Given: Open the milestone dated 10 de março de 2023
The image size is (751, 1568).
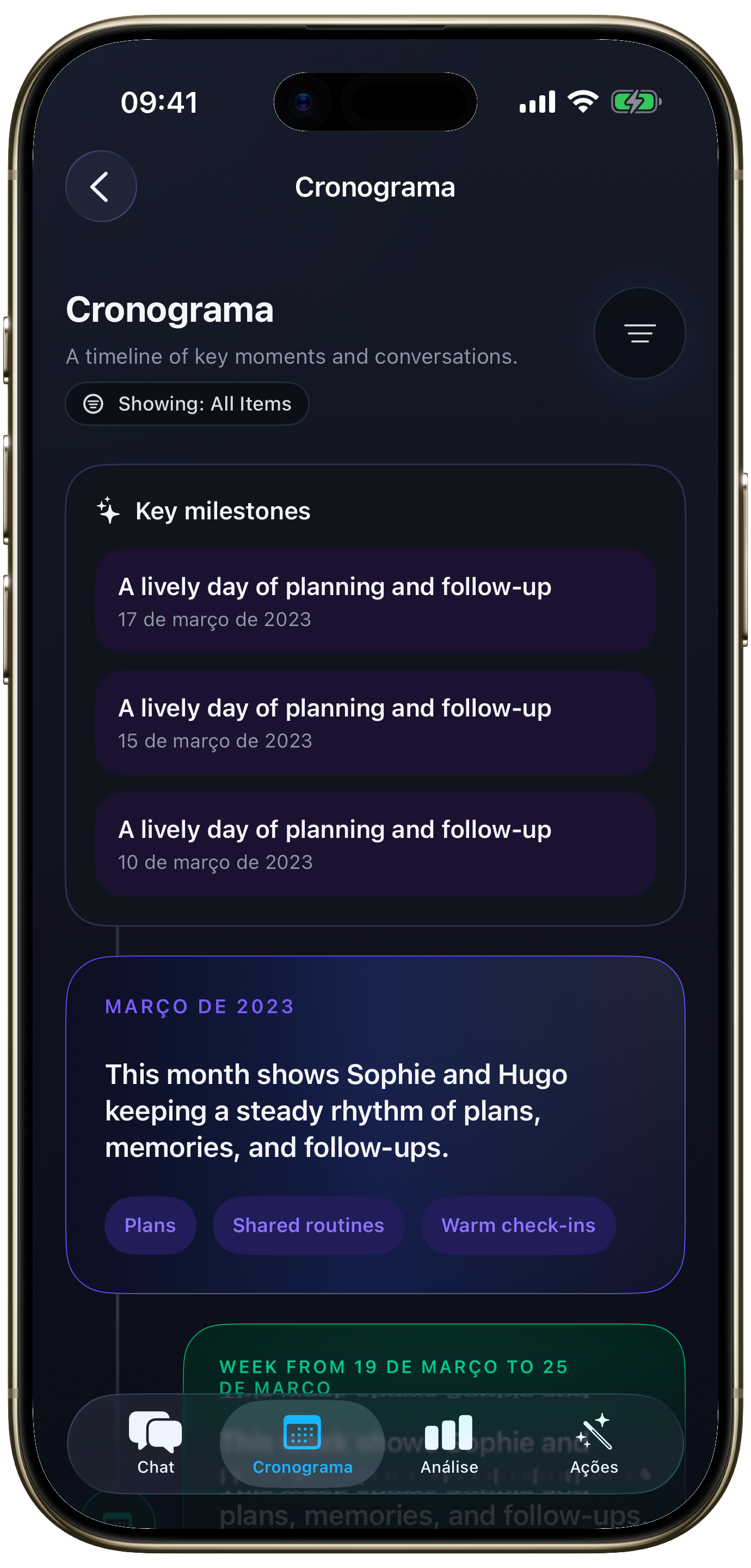Looking at the screenshot, I should [x=375, y=844].
